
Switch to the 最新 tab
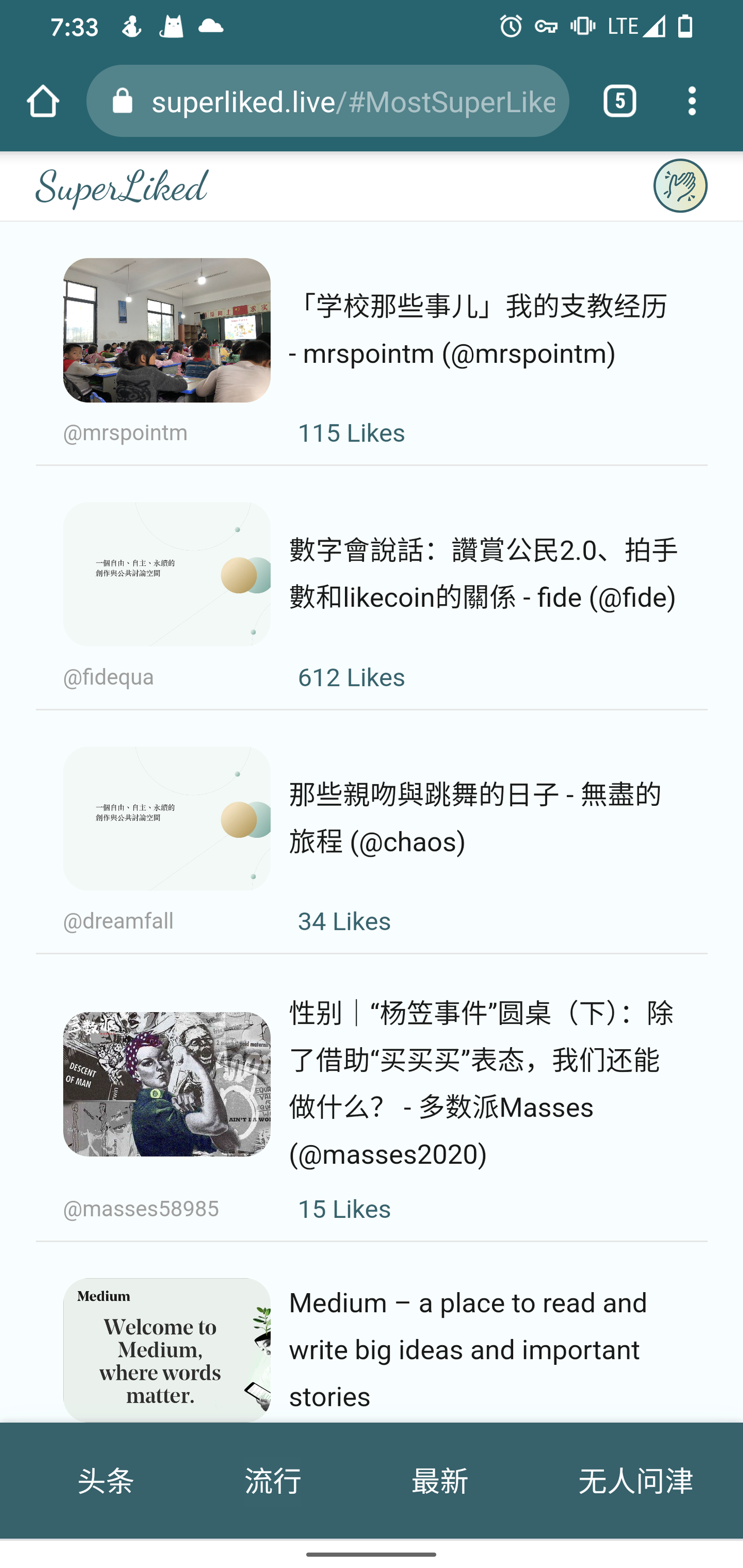point(440,1480)
